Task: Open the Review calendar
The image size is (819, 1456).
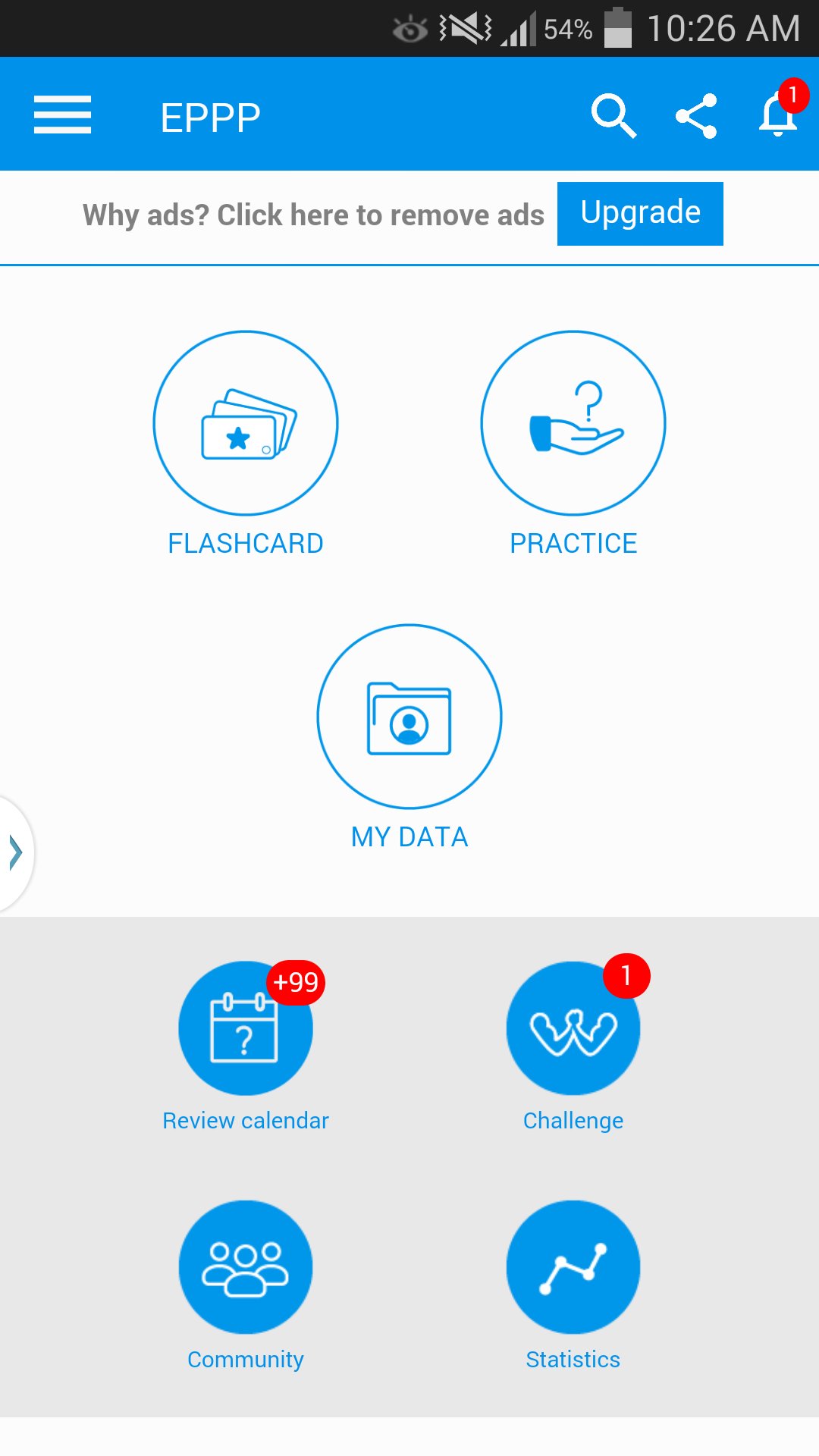Action: [x=244, y=1028]
